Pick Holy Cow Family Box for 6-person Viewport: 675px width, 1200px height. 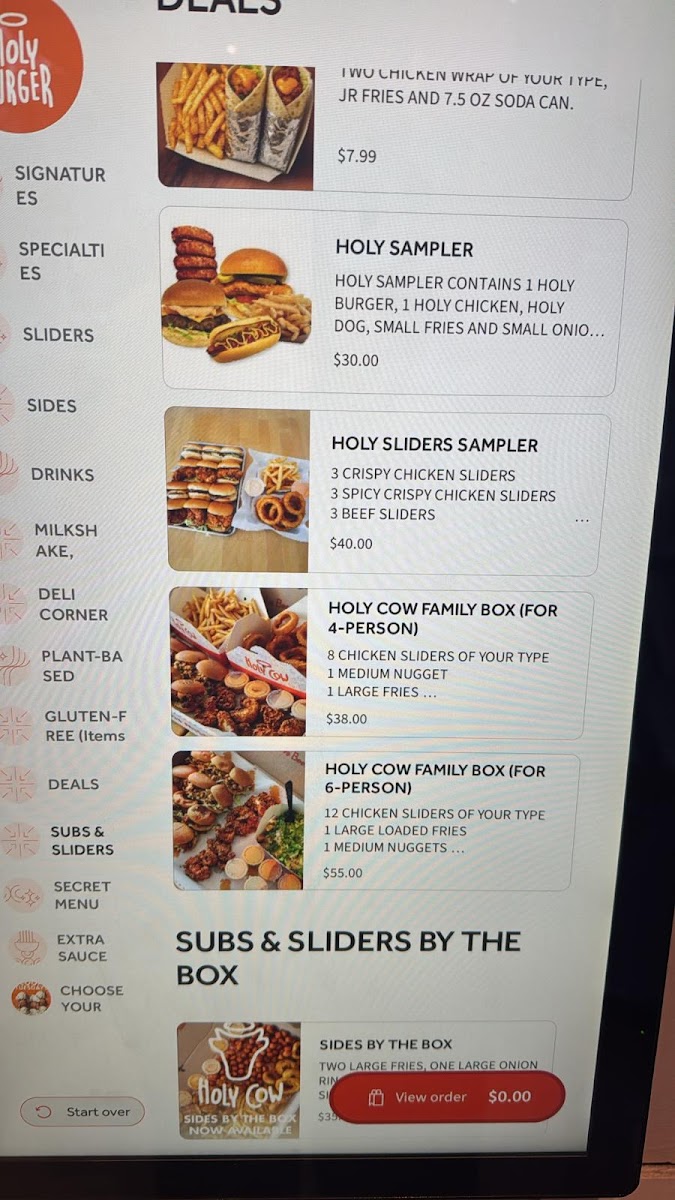376,822
